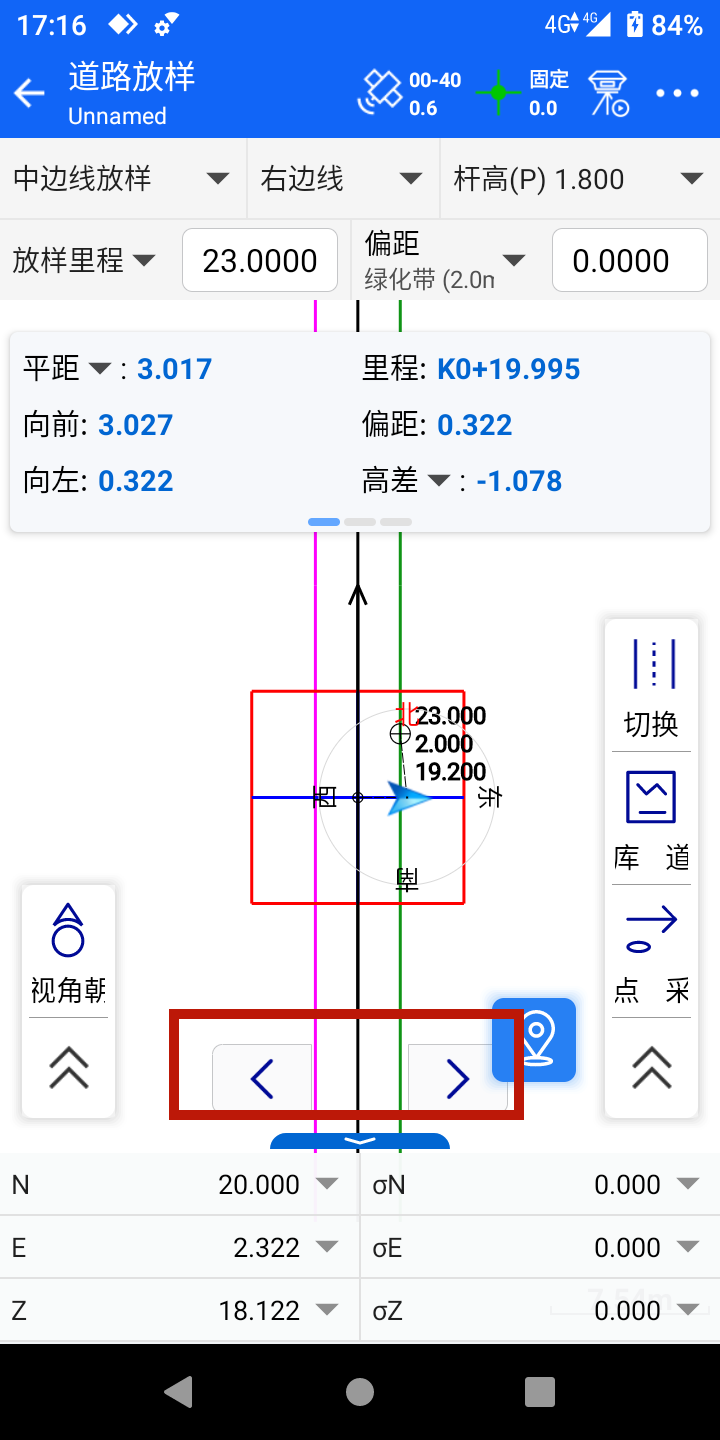
Task: Go back from 道路放样 screen
Action: 30,94
